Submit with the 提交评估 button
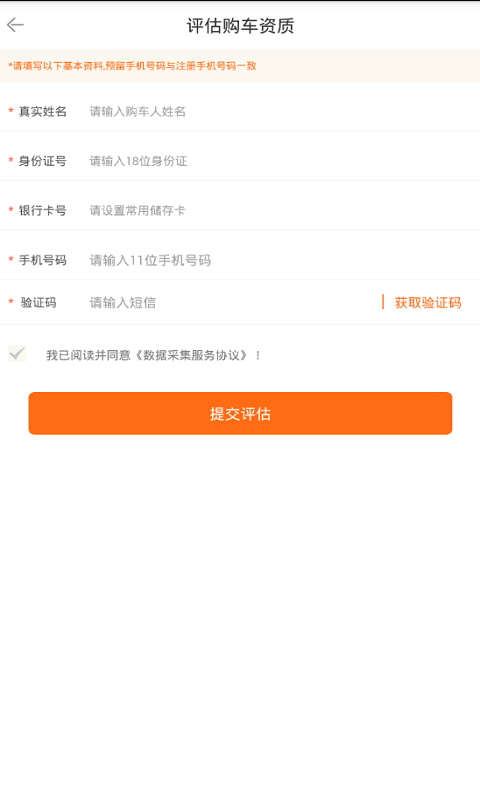Image resolution: width=480 pixels, height=800 pixels. tap(240, 413)
